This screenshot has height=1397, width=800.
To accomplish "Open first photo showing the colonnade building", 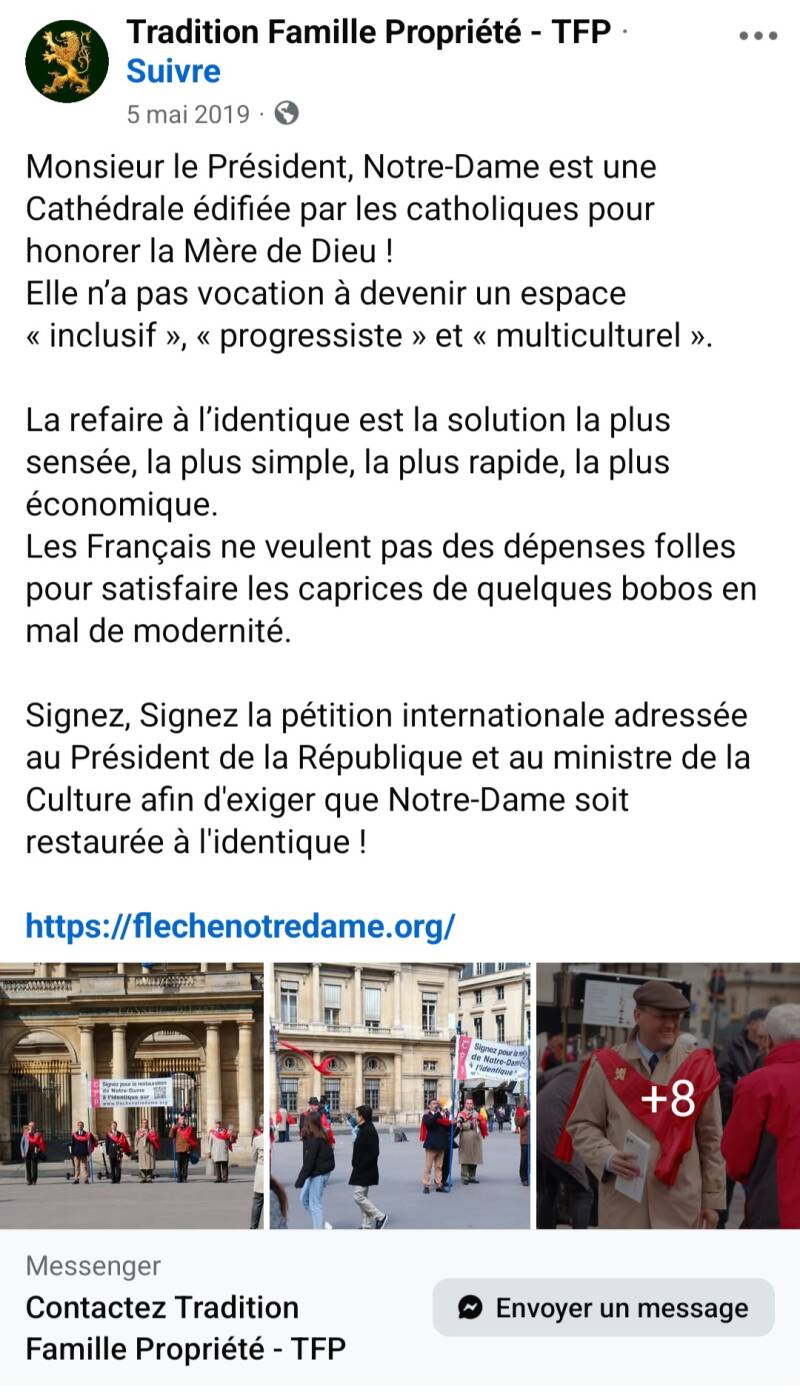I will (x=131, y=1095).
